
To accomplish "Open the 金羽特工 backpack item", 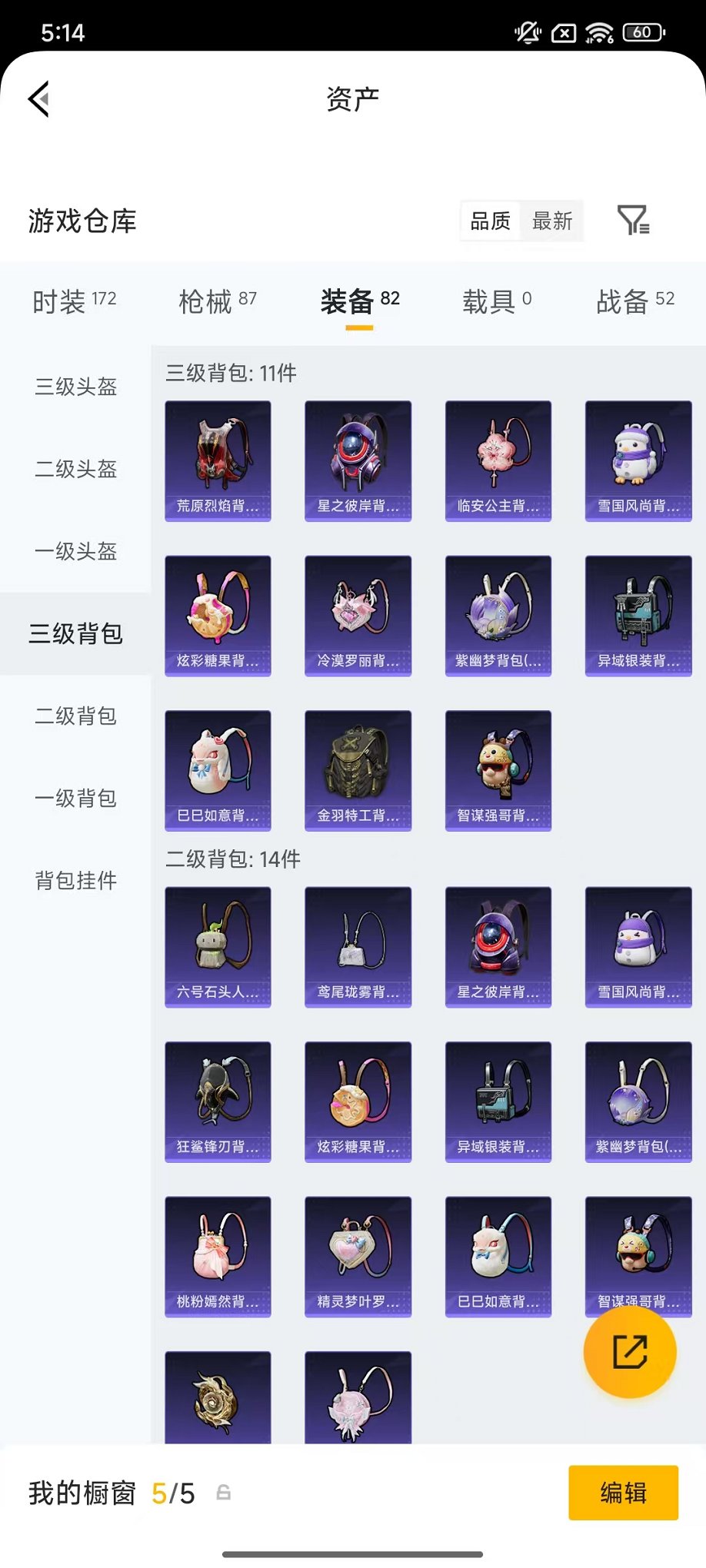I will point(358,770).
